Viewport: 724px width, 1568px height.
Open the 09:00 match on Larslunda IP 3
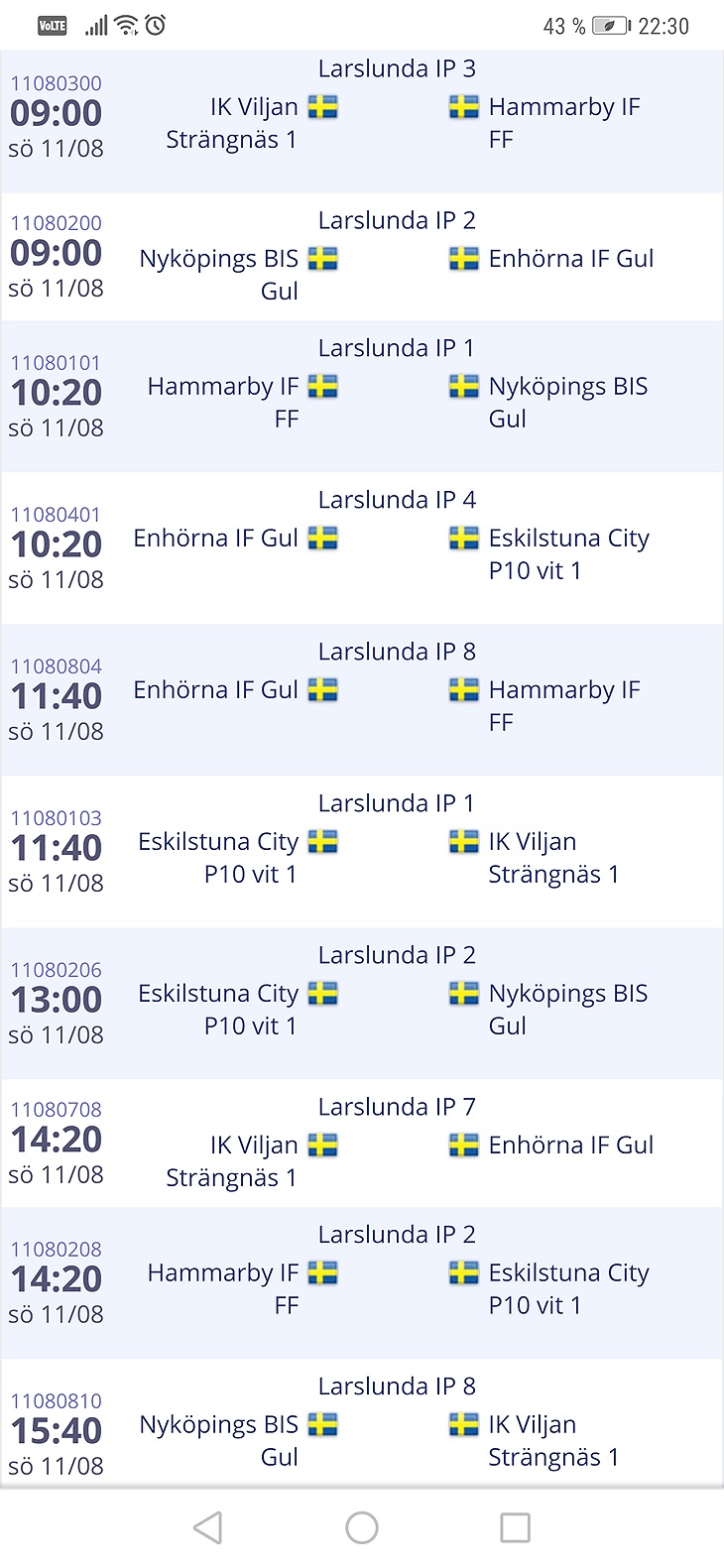coord(362,122)
